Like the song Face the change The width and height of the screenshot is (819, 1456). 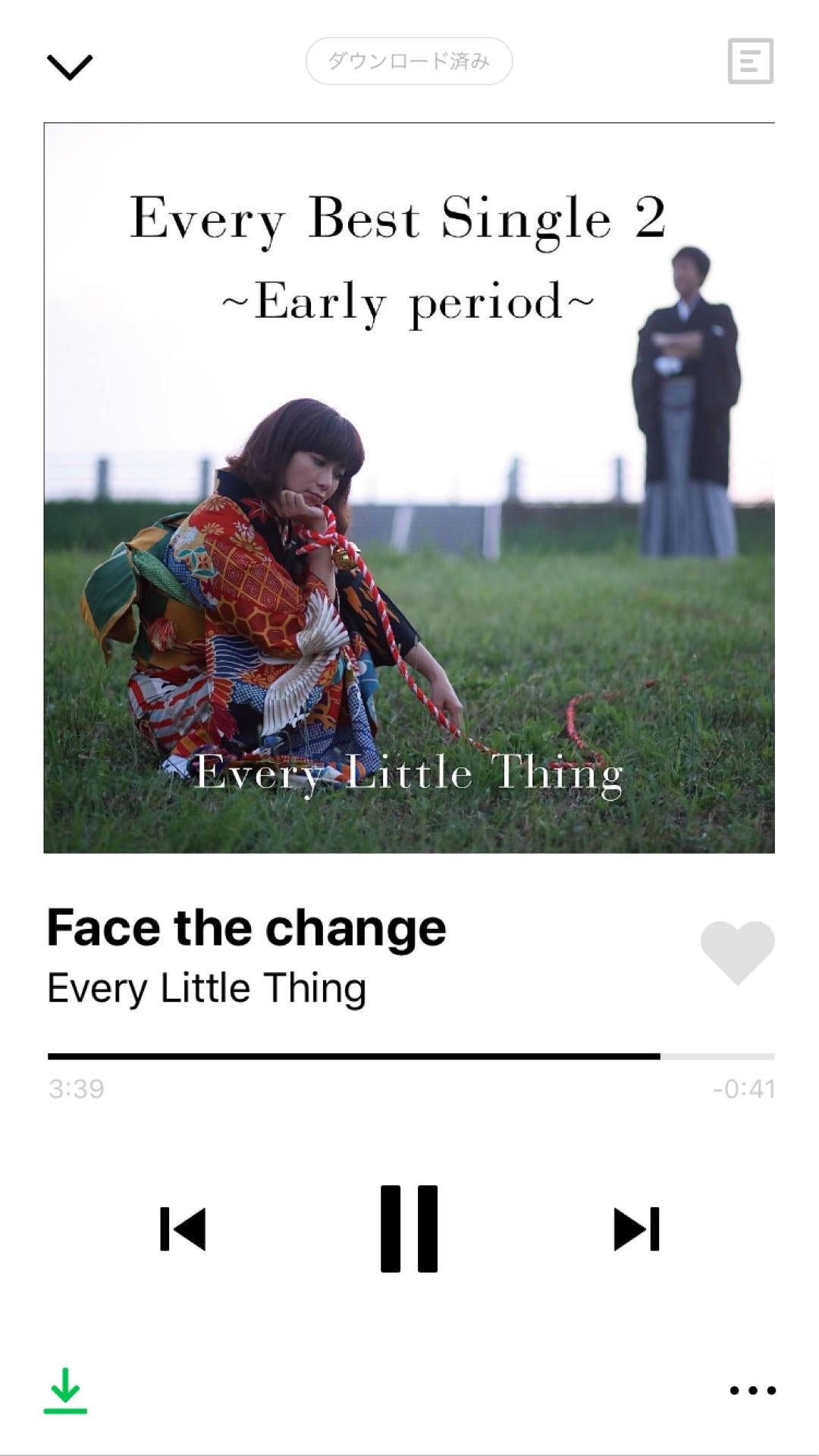pyautogui.click(x=737, y=952)
